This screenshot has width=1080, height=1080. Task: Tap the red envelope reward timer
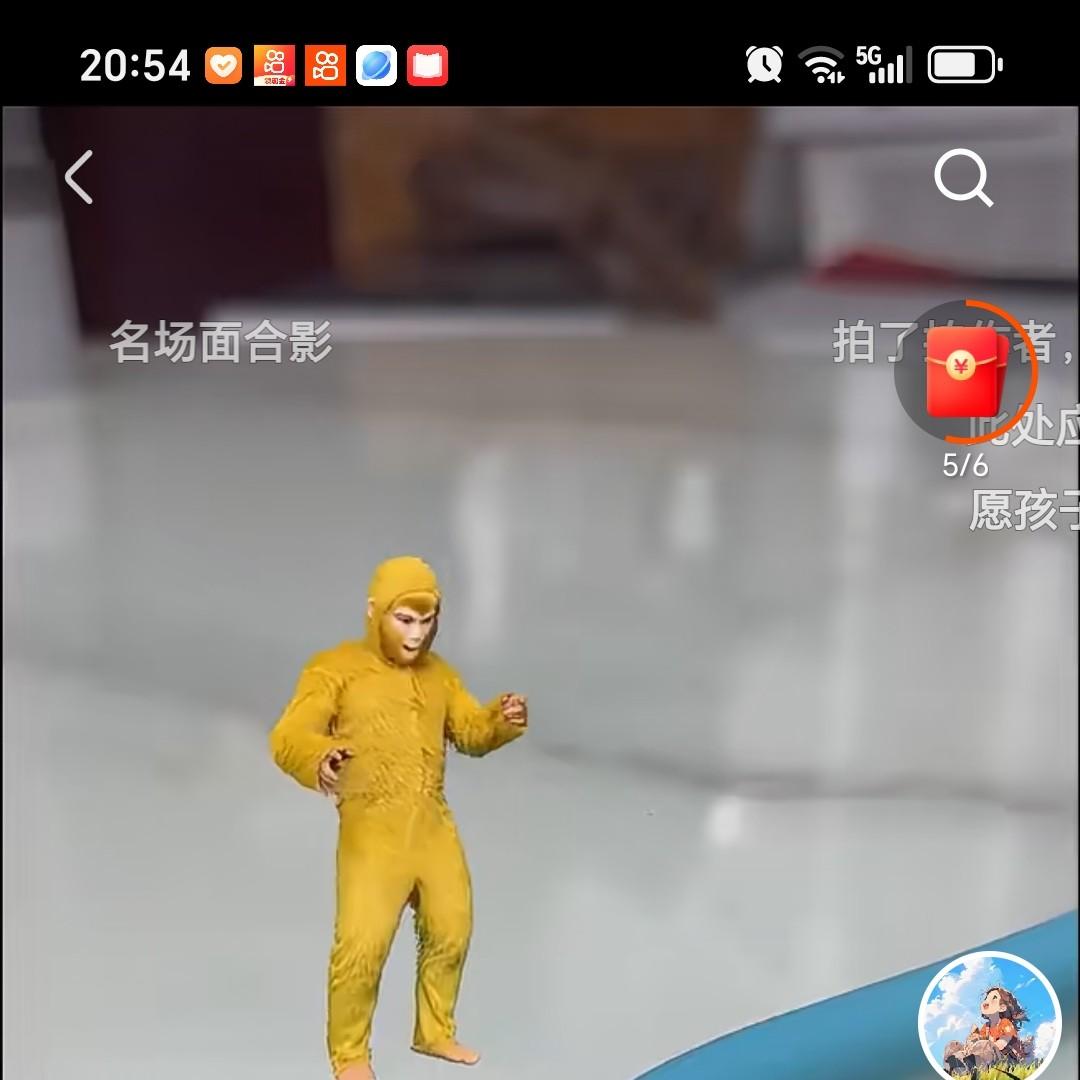pyautogui.click(x=964, y=372)
